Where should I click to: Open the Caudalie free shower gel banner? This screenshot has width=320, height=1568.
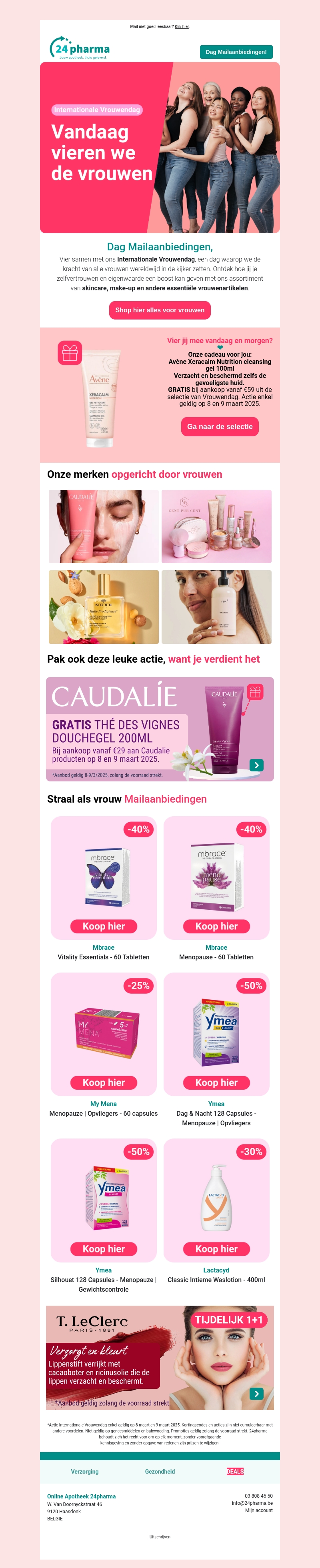pyautogui.click(x=160, y=729)
